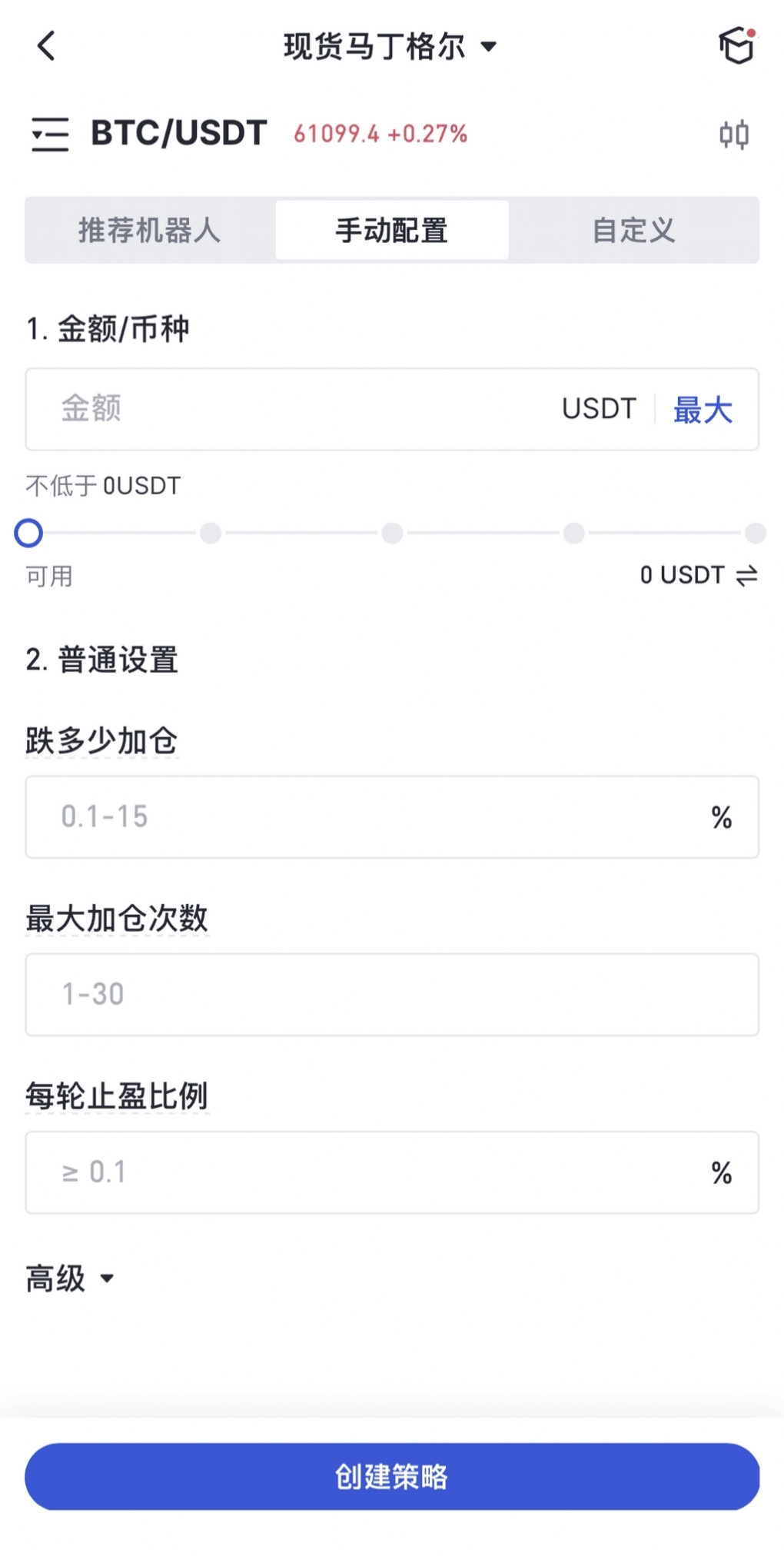Enter value in 跌多少加仓 field
Screen dimensions: 784x1556
point(369,817)
